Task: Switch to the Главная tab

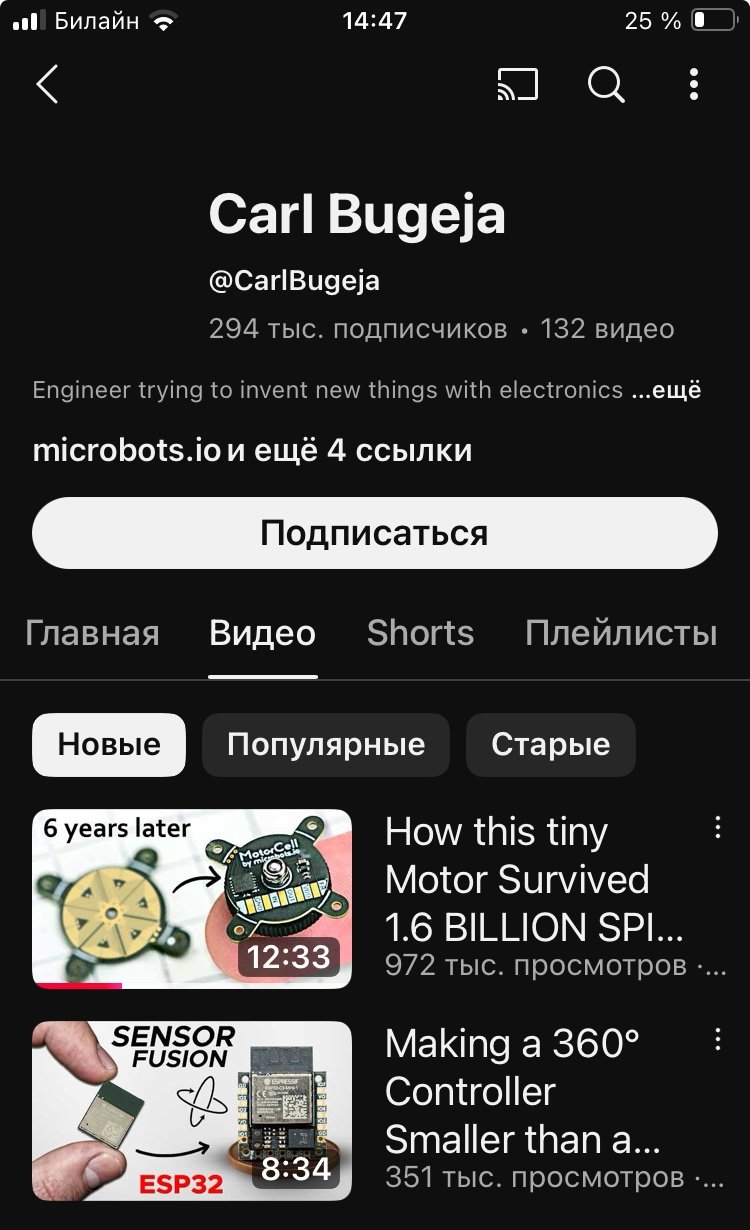Action: pyautogui.click(x=92, y=633)
